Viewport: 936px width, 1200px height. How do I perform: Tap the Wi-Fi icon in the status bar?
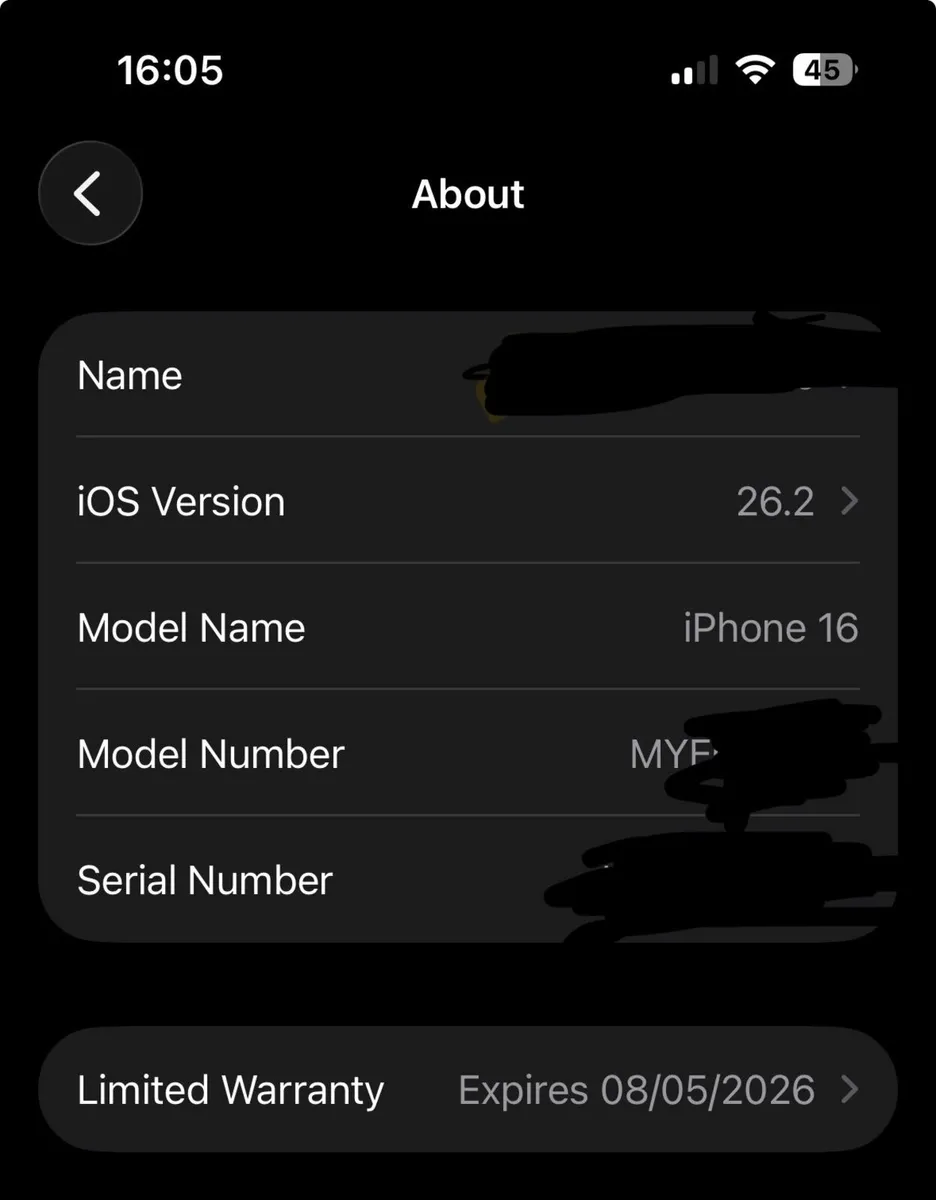(x=757, y=69)
